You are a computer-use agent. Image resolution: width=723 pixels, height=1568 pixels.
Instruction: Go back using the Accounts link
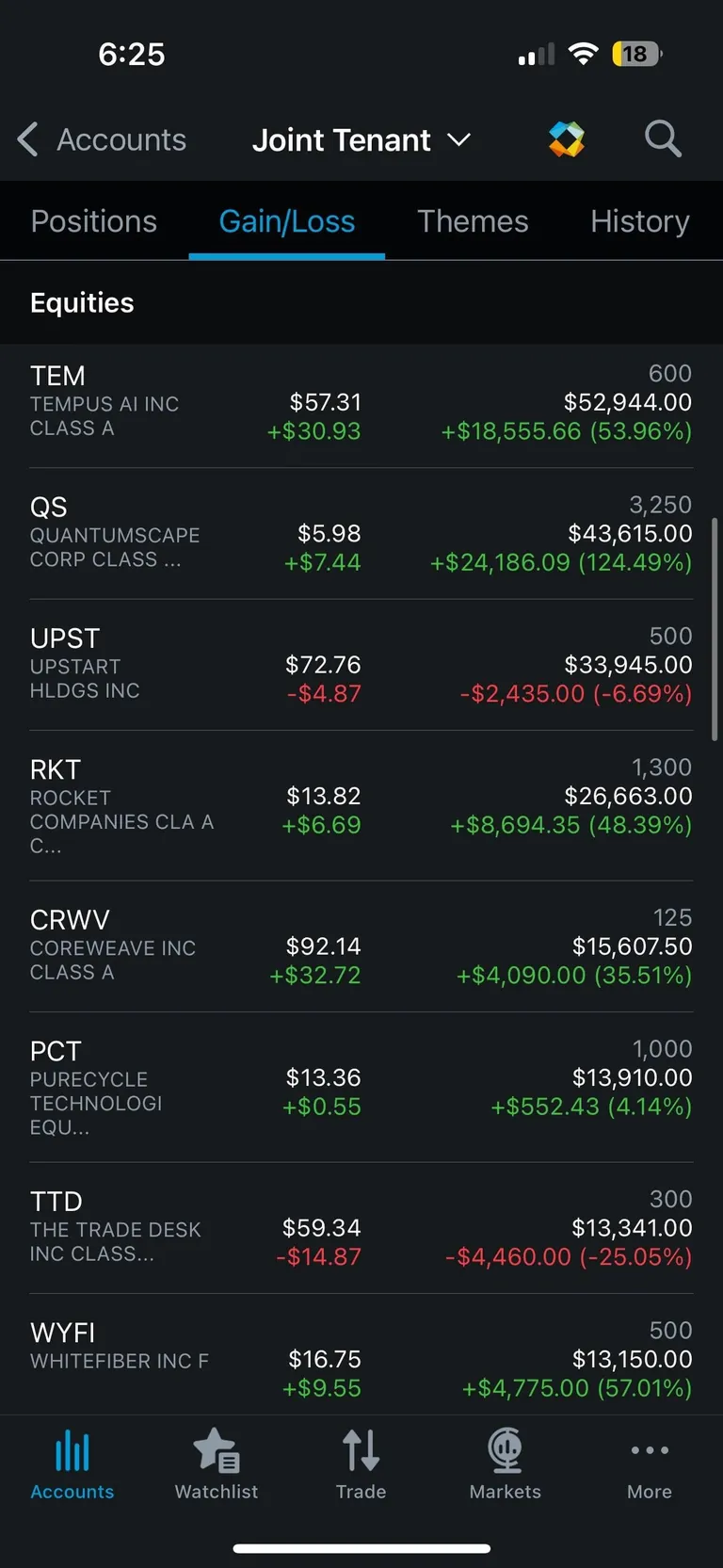(x=120, y=138)
